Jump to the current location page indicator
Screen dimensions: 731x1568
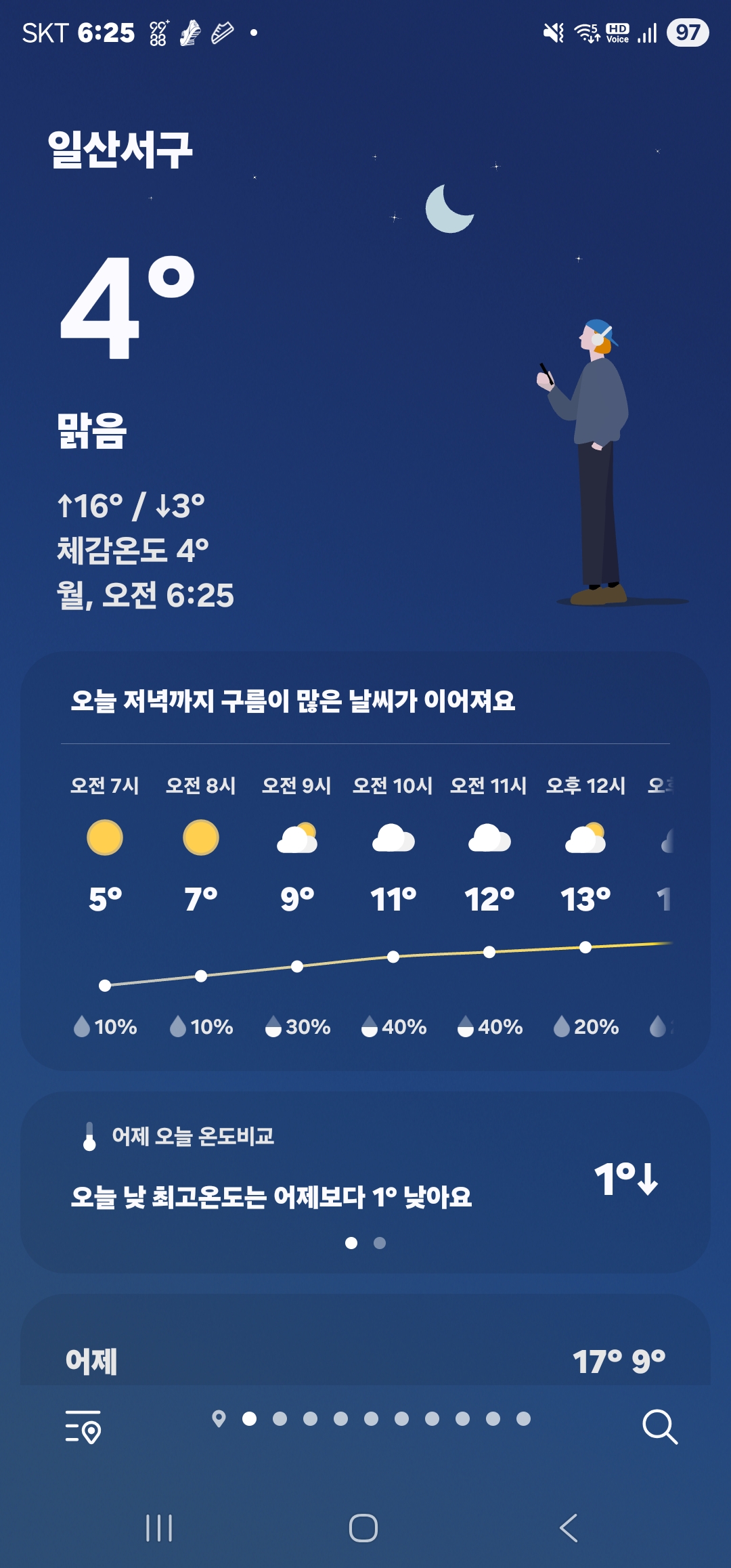click(219, 1418)
